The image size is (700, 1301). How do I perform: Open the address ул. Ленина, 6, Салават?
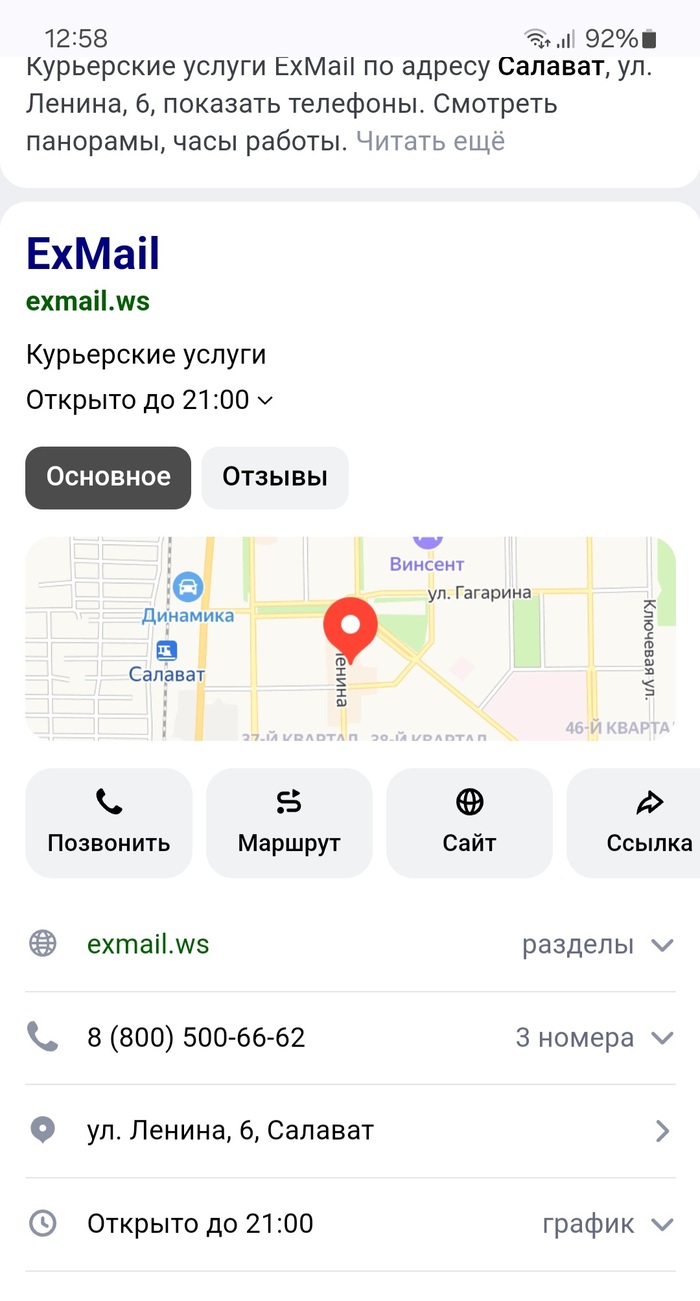[230, 1131]
